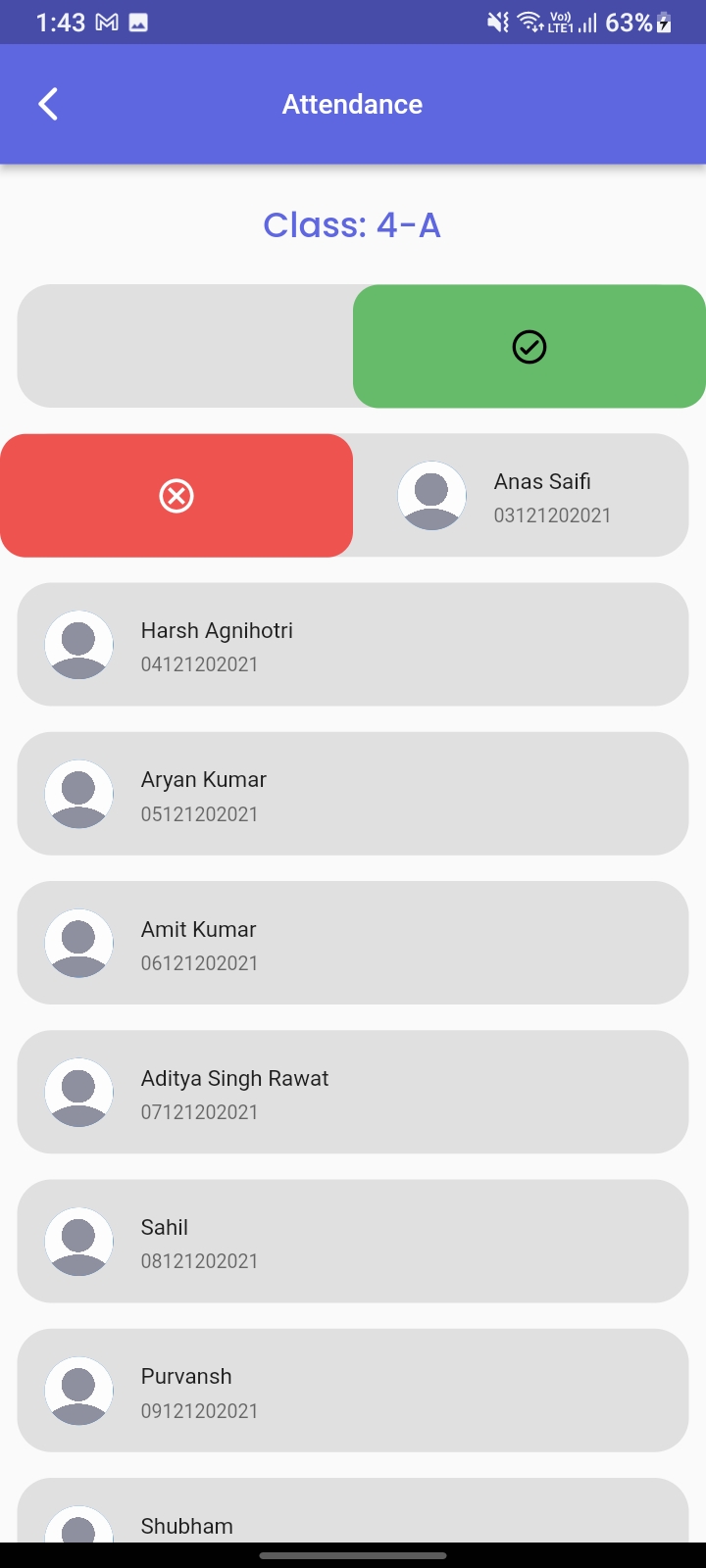This screenshot has height=1568, width=706.
Task: Tap the avatar next to Aryan Kumar
Action: tap(78, 794)
